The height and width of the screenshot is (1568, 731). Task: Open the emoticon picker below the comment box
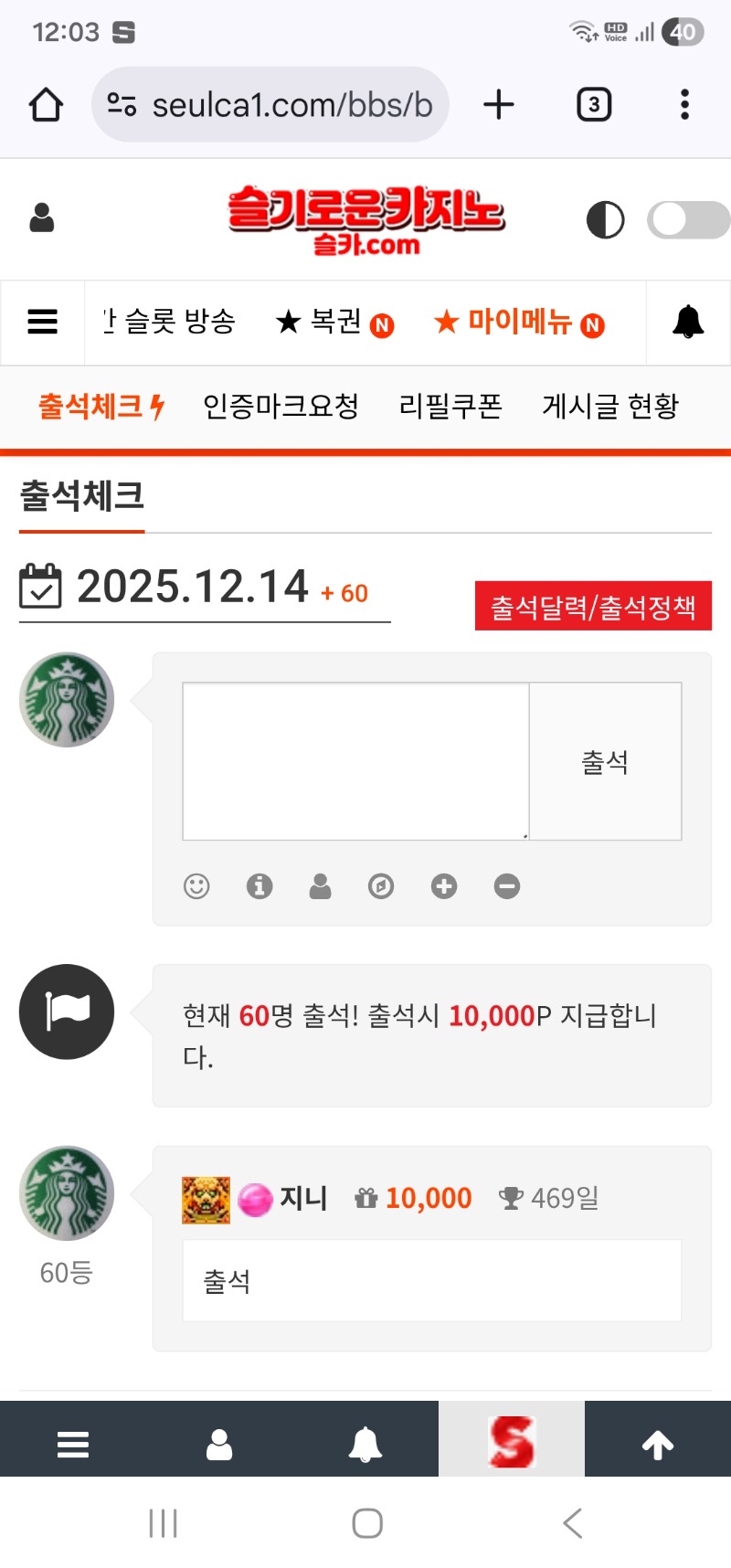[196, 885]
